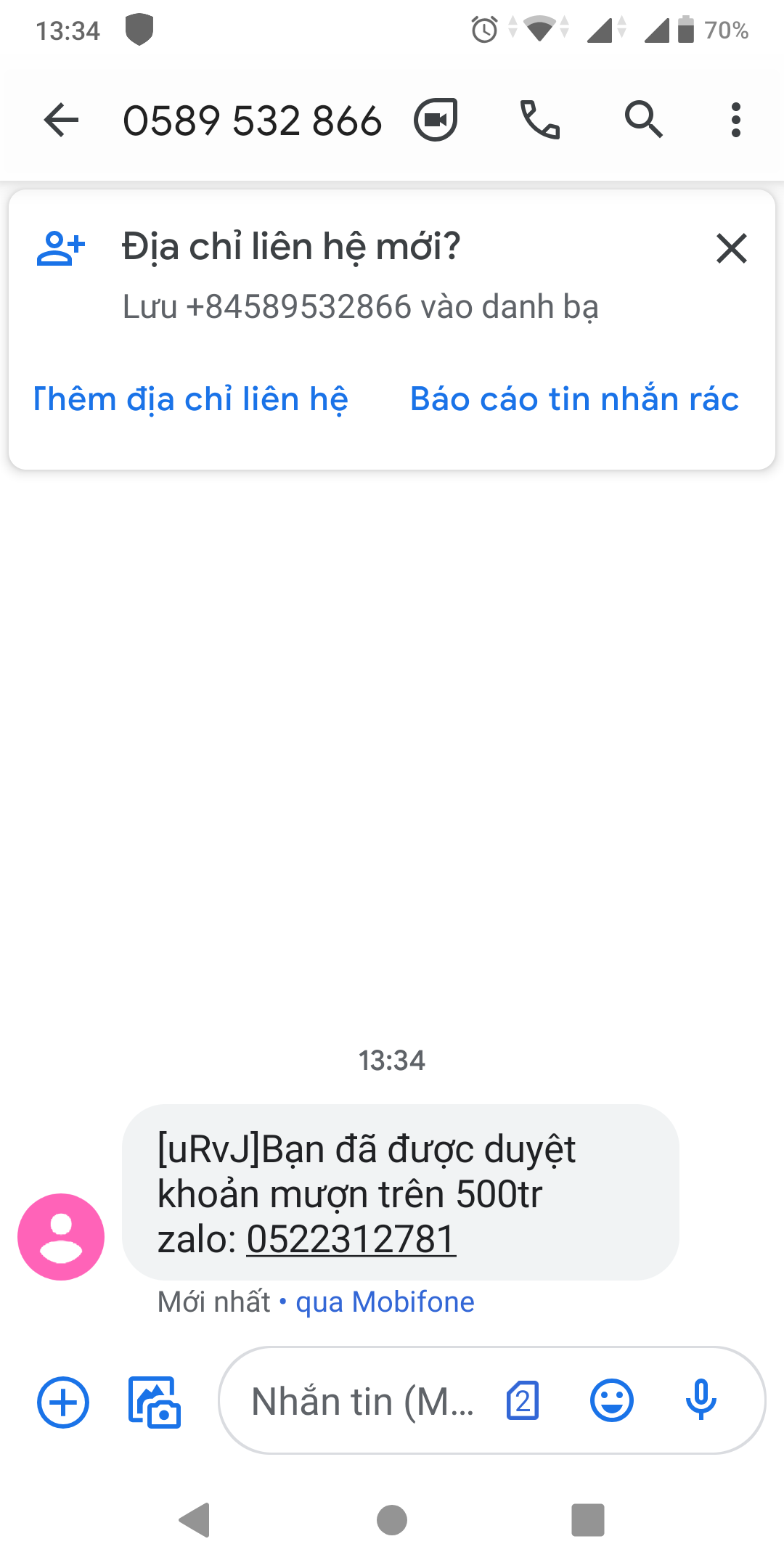Image resolution: width=784 pixels, height=1568 pixels.
Task: Call the number 0589 532 866
Action: (539, 120)
